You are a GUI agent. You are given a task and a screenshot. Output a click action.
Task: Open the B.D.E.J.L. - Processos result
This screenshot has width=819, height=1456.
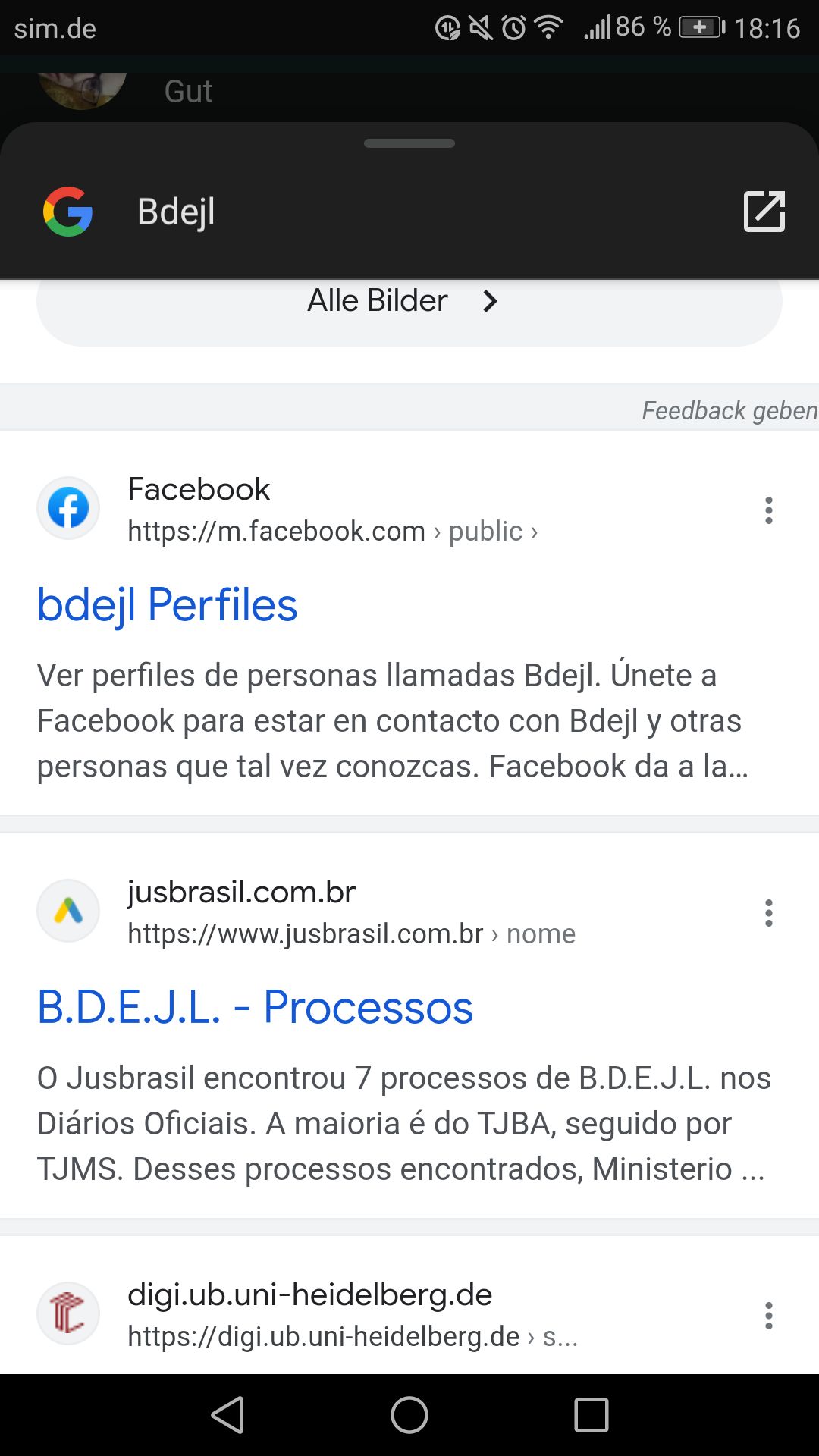coord(256,1008)
